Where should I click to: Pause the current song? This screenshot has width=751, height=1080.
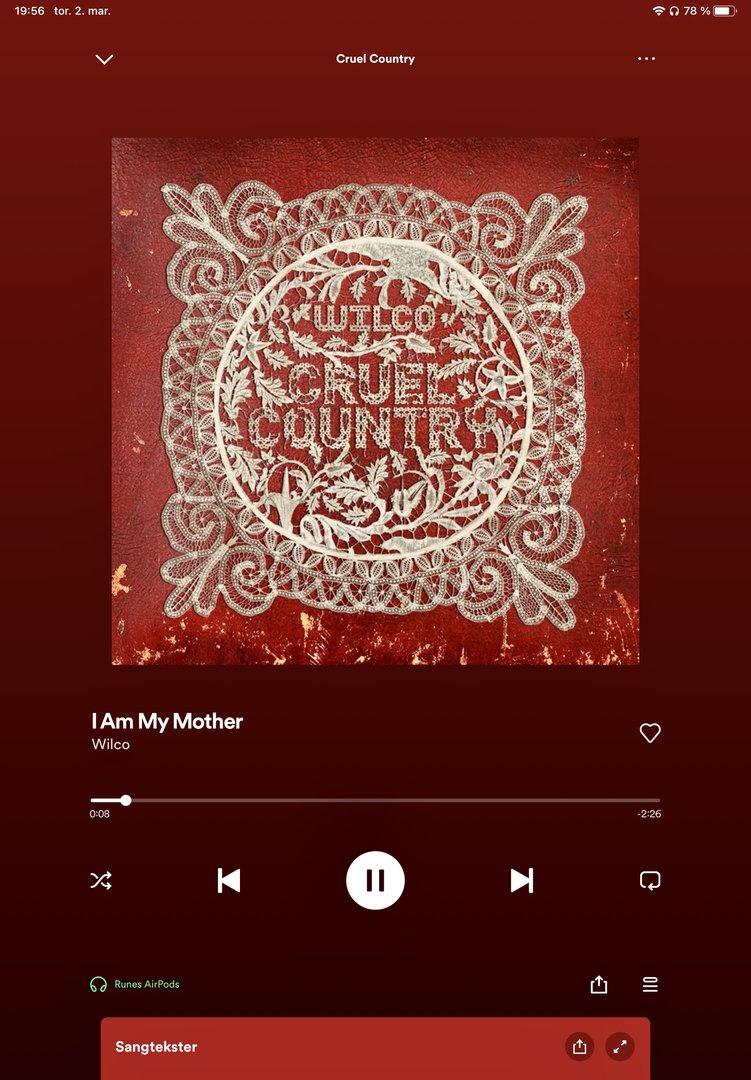tap(375, 881)
